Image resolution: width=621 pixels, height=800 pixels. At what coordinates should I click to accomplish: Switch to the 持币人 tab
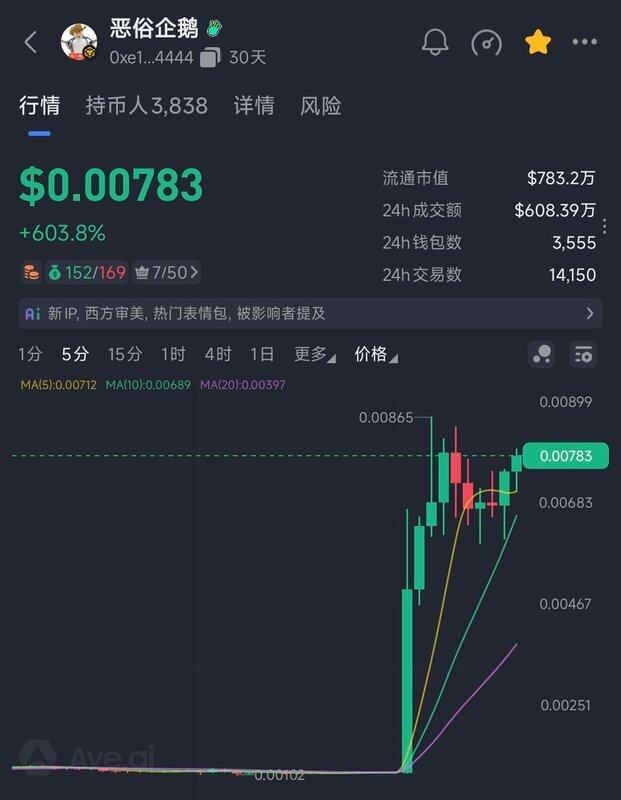[x=146, y=106]
